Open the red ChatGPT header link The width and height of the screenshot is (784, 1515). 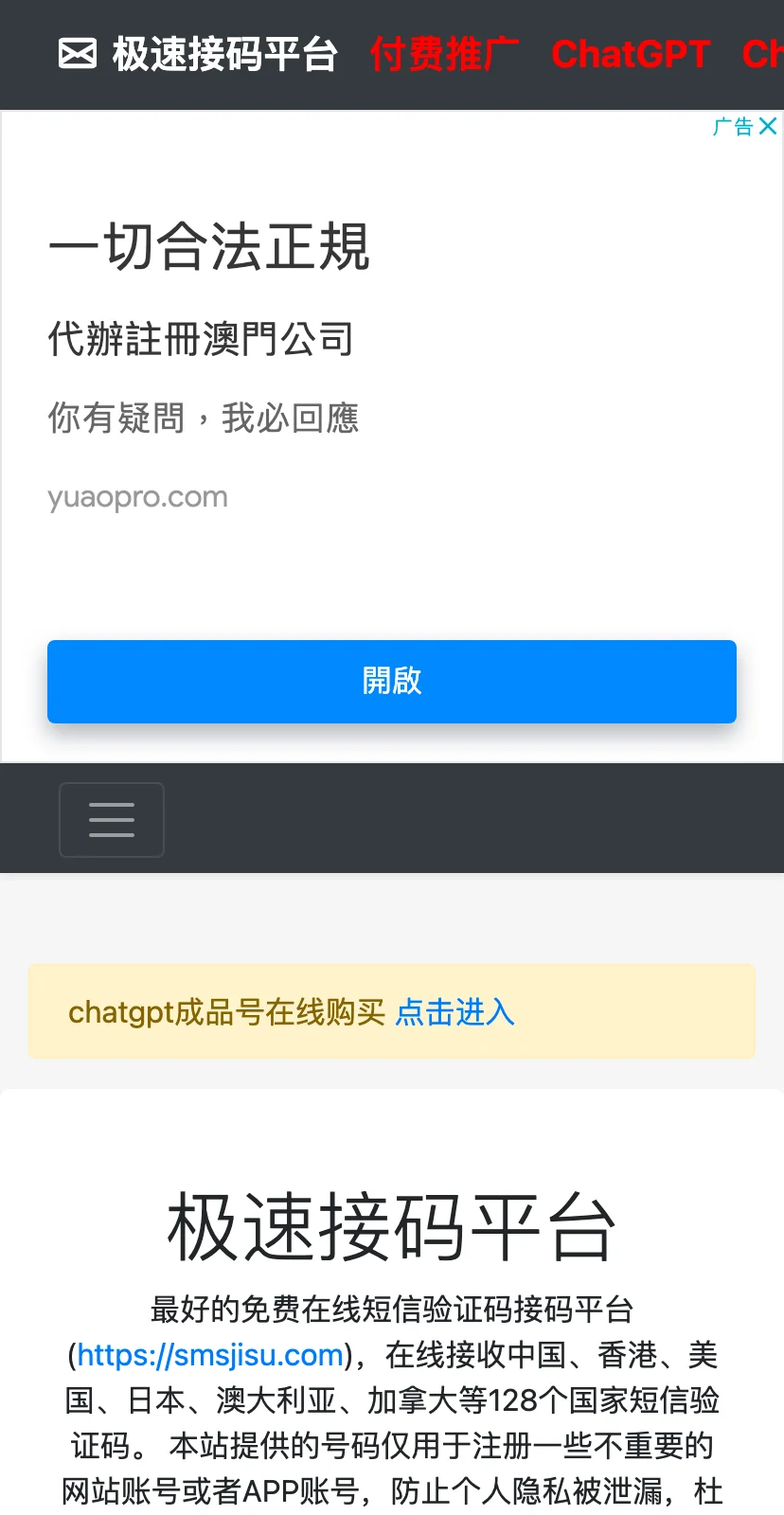pos(631,54)
